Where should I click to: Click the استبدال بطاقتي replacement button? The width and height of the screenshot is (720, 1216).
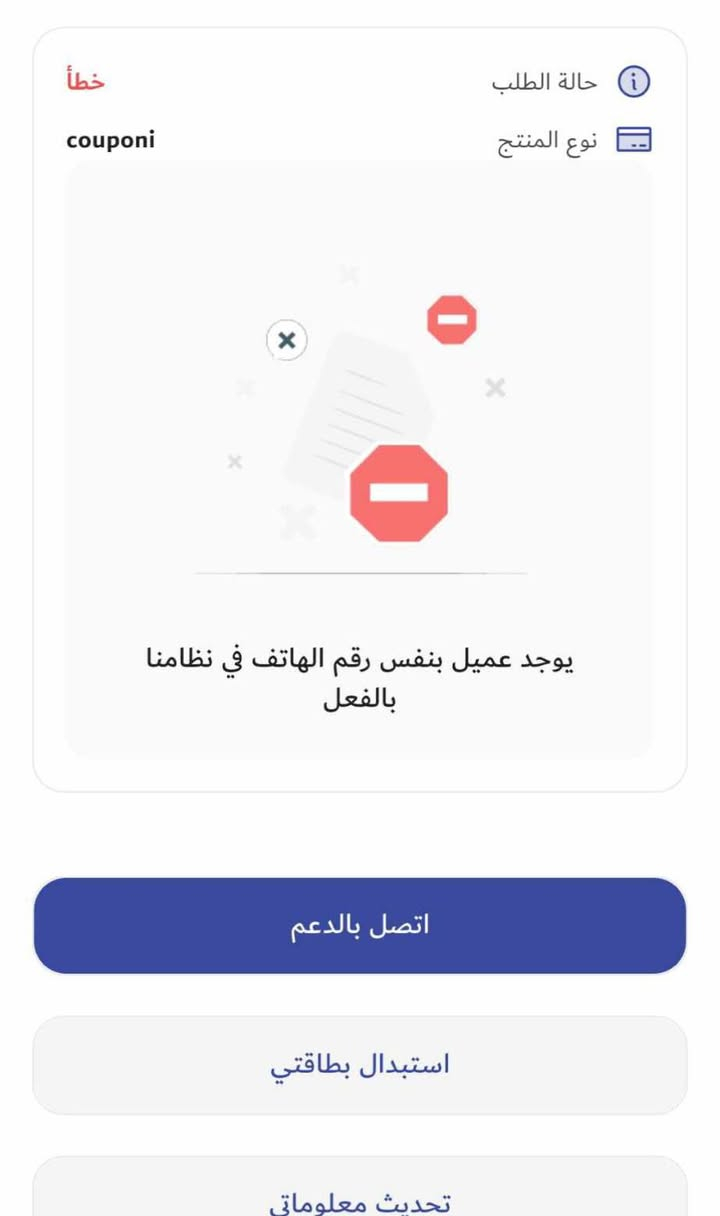tap(360, 1065)
